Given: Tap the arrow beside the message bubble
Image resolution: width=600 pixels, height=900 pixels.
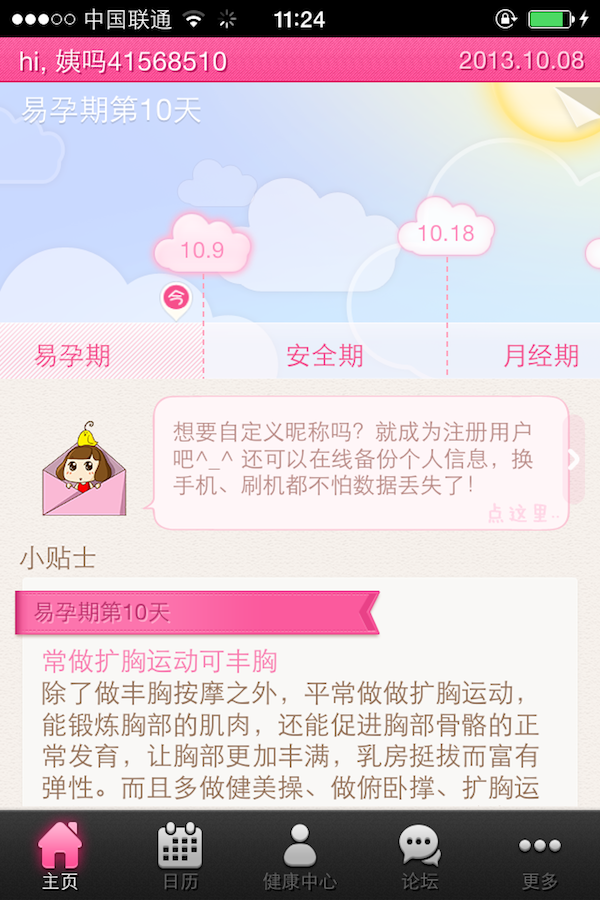Looking at the screenshot, I should 574,459.
